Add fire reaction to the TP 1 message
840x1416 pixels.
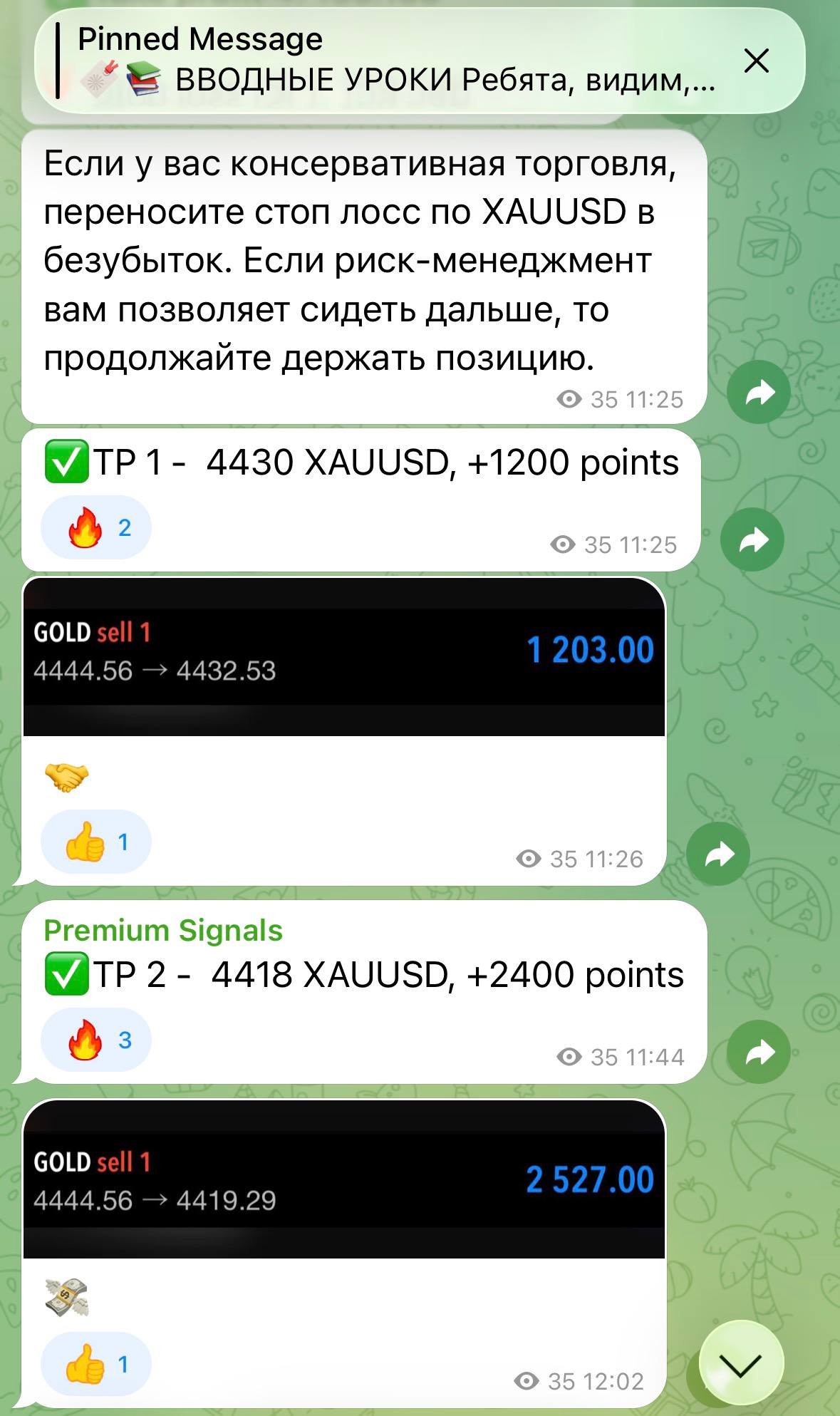point(96,527)
